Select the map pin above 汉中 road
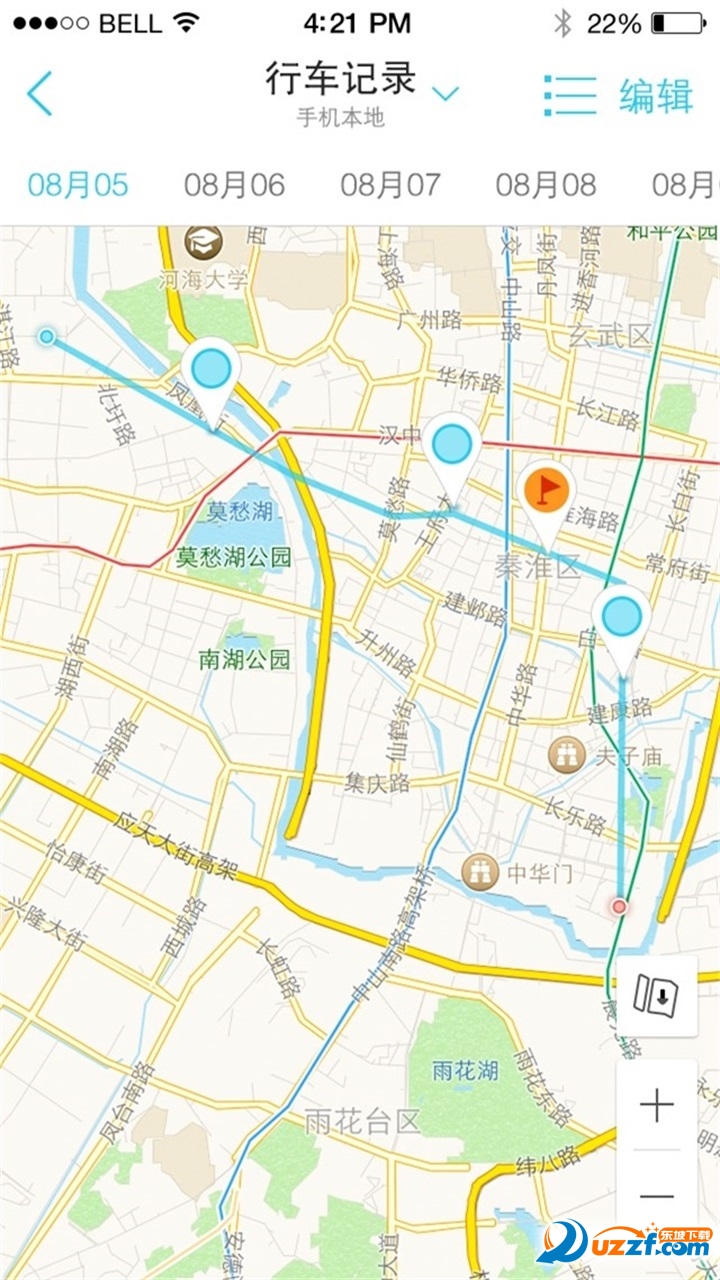 452,442
